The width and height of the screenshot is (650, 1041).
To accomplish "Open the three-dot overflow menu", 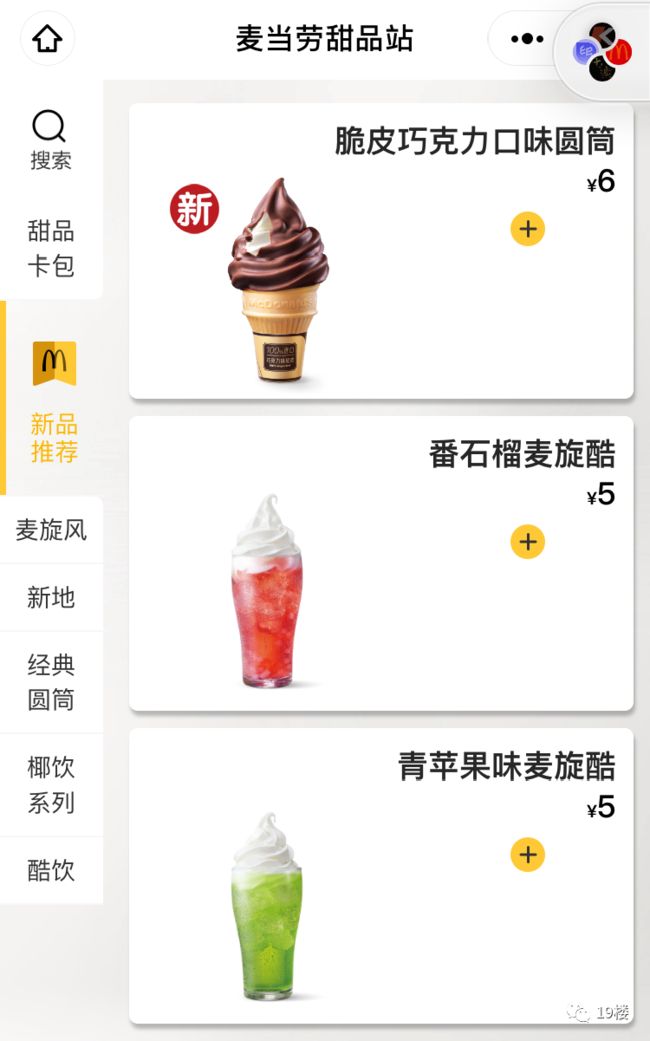I will tap(527, 39).
